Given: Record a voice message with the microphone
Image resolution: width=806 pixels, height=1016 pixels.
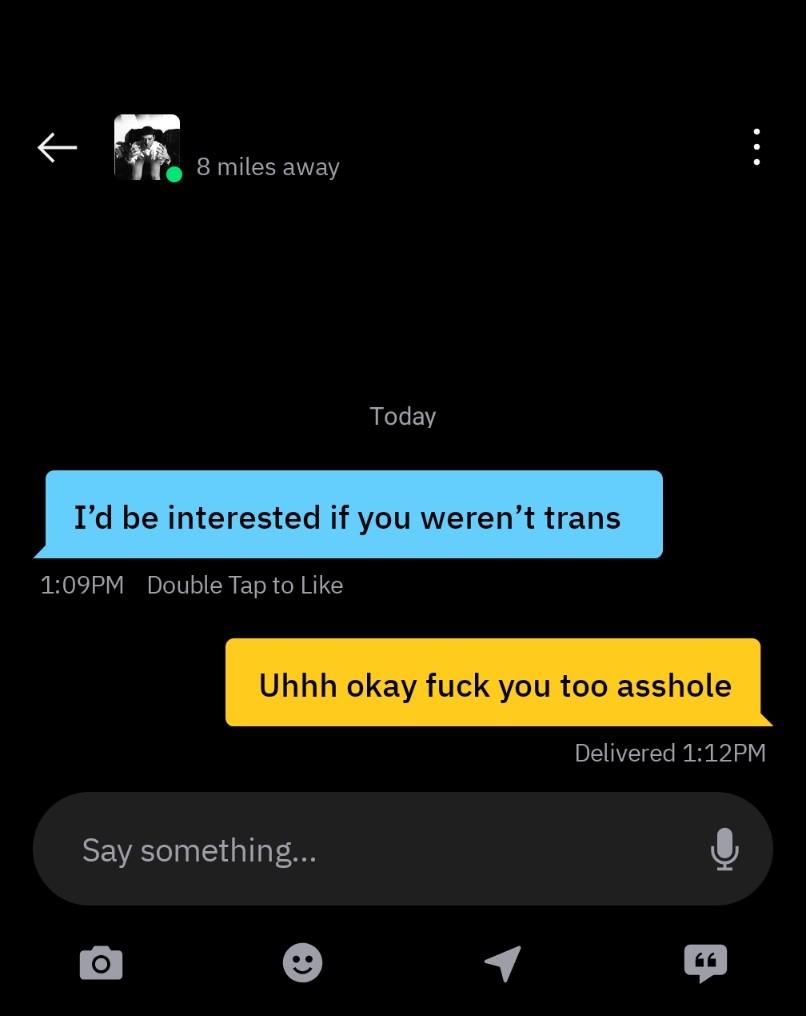Looking at the screenshot, I should click(724, 850).
